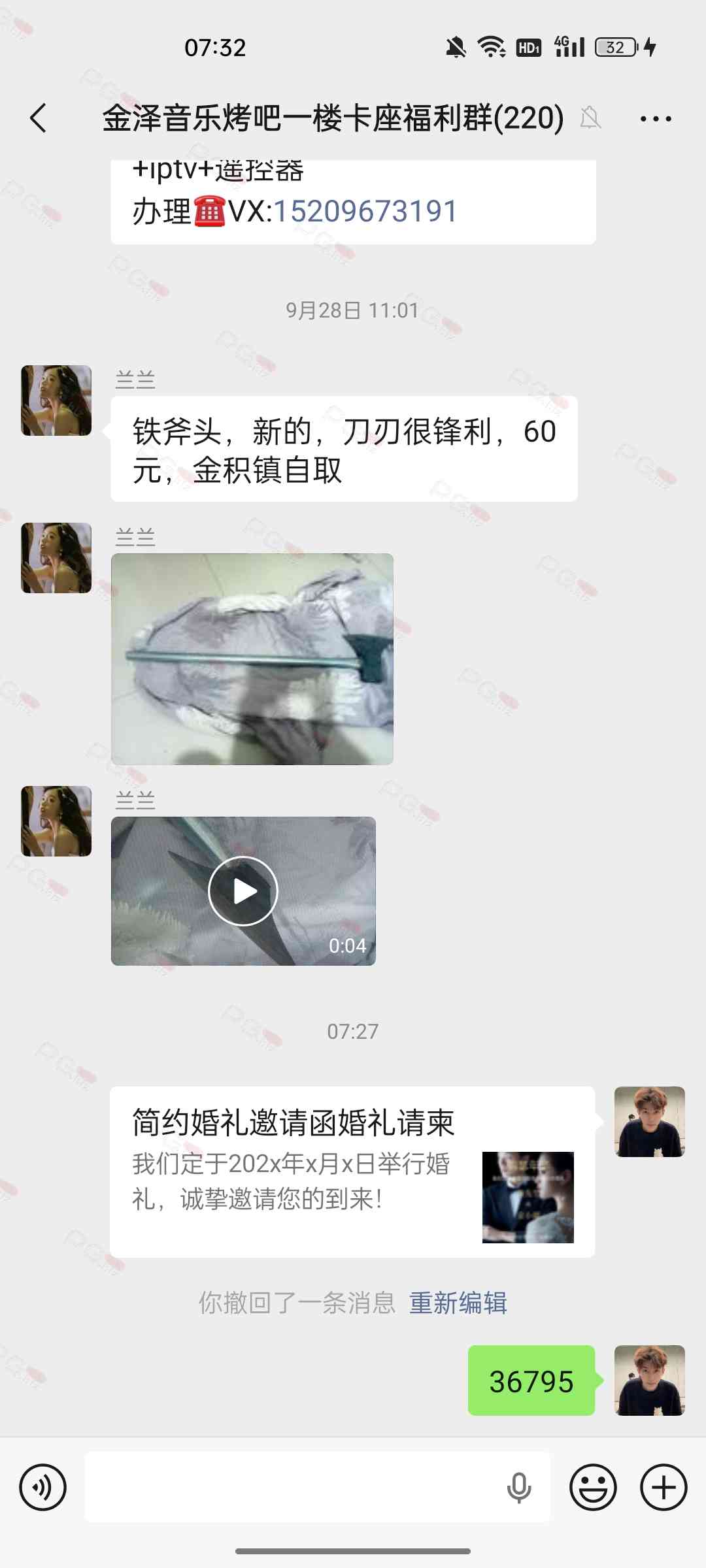Open my own avatar beside the 36795 message
The height and width of the screenshot is (1568, 706).
649,1380
